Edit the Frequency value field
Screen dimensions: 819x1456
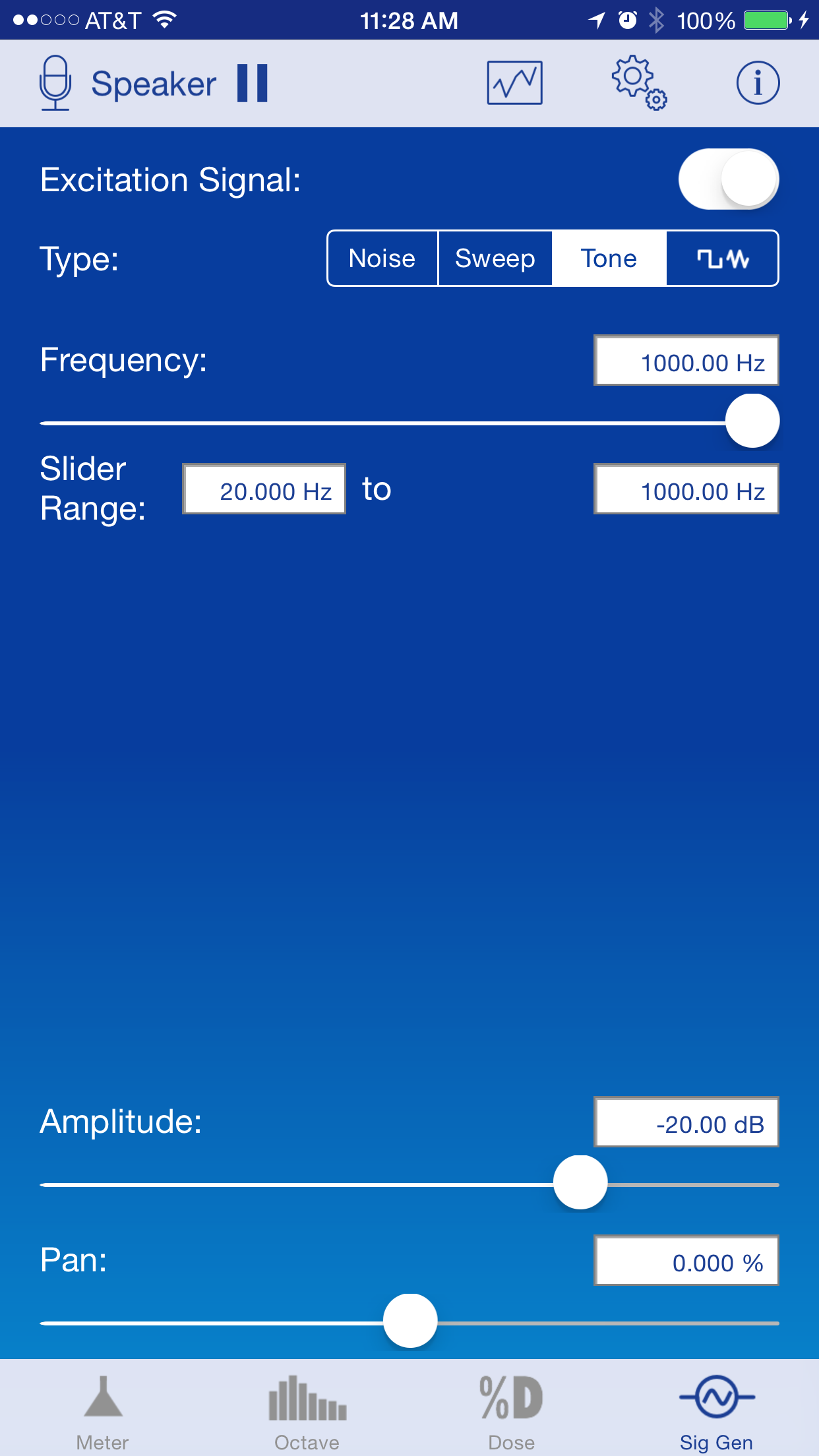pos(686,361)
